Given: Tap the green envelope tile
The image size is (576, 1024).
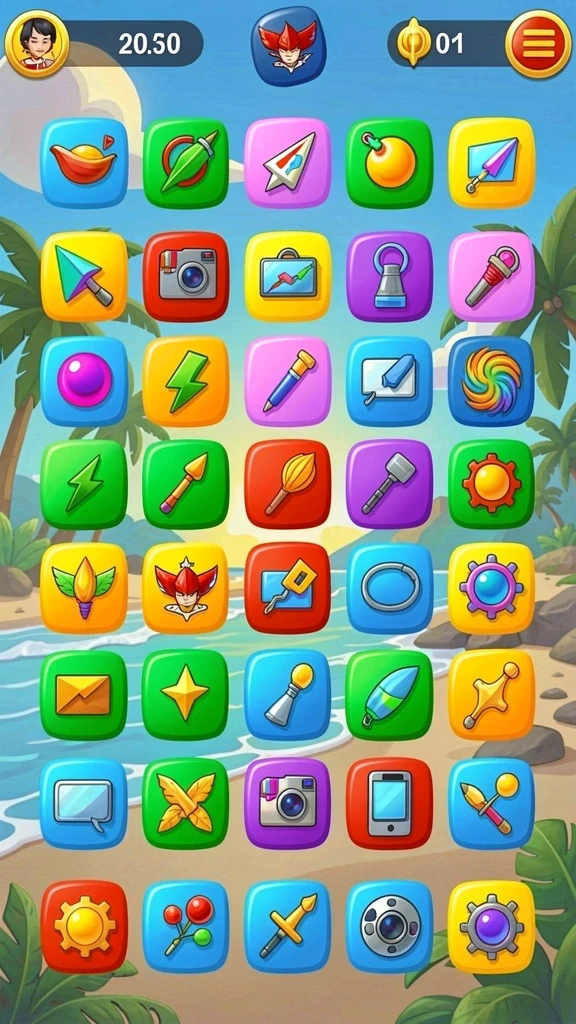Looking at the screenshot, I should 84,695.
